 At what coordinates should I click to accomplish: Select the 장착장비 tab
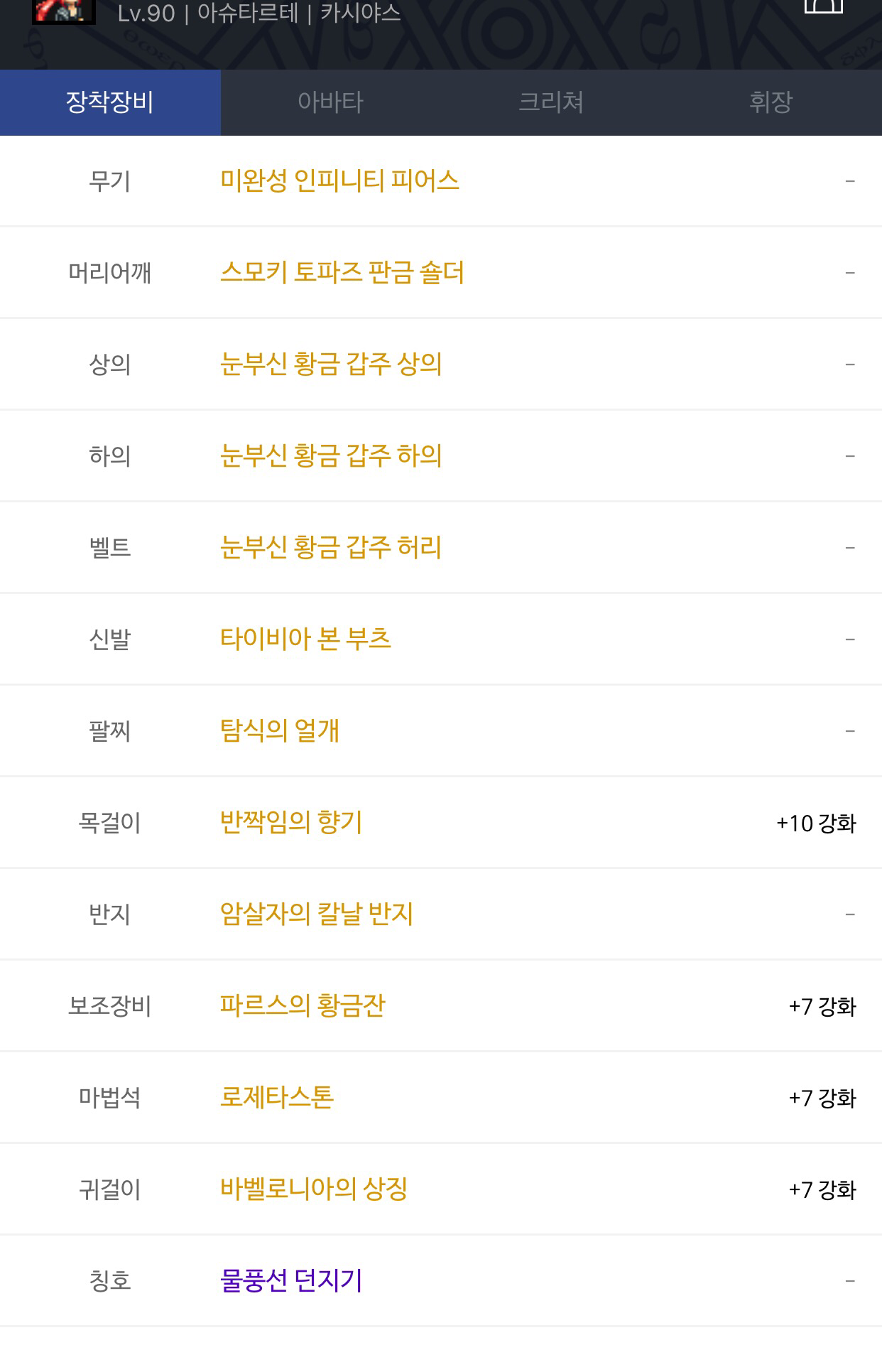coord(110,102)
